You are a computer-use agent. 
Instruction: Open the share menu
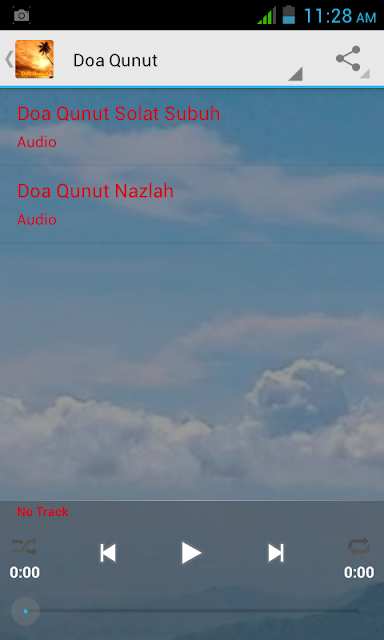tap(349, 59)
